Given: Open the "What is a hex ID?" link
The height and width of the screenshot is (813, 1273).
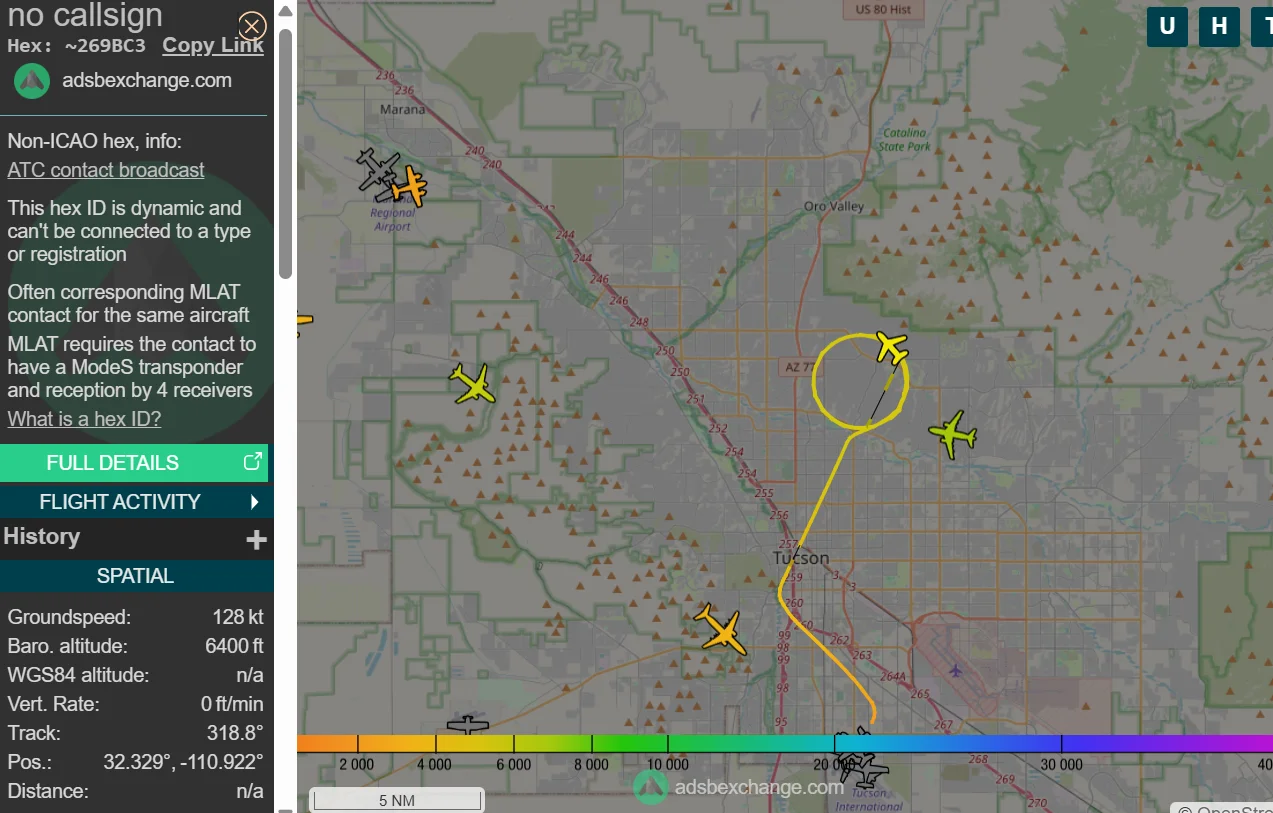Looking at the screenshot, I should [x=84, y=419].
